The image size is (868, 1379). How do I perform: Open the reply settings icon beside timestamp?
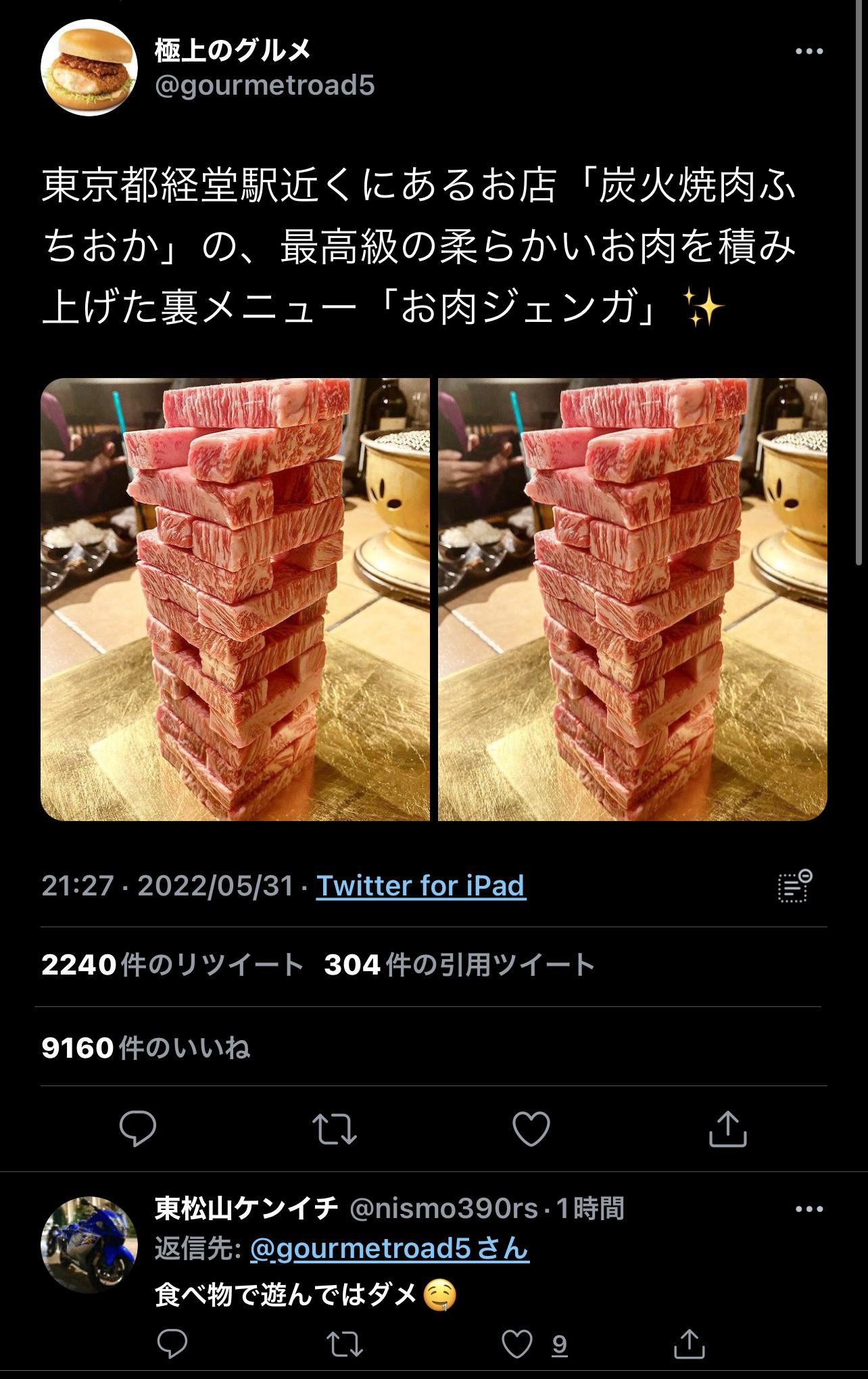pyautogui.click(x=794, y=886)
